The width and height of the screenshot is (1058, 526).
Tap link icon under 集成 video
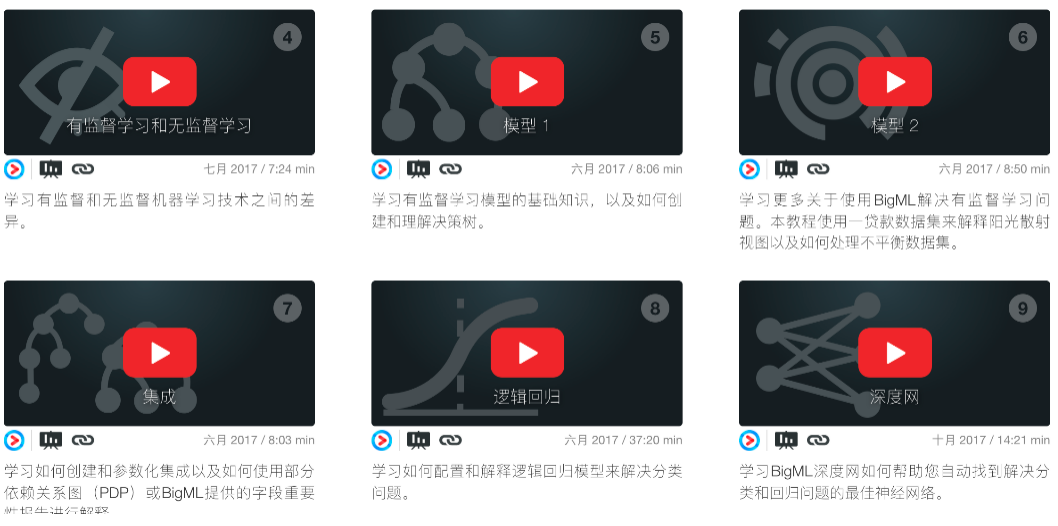tap(83, 440)
